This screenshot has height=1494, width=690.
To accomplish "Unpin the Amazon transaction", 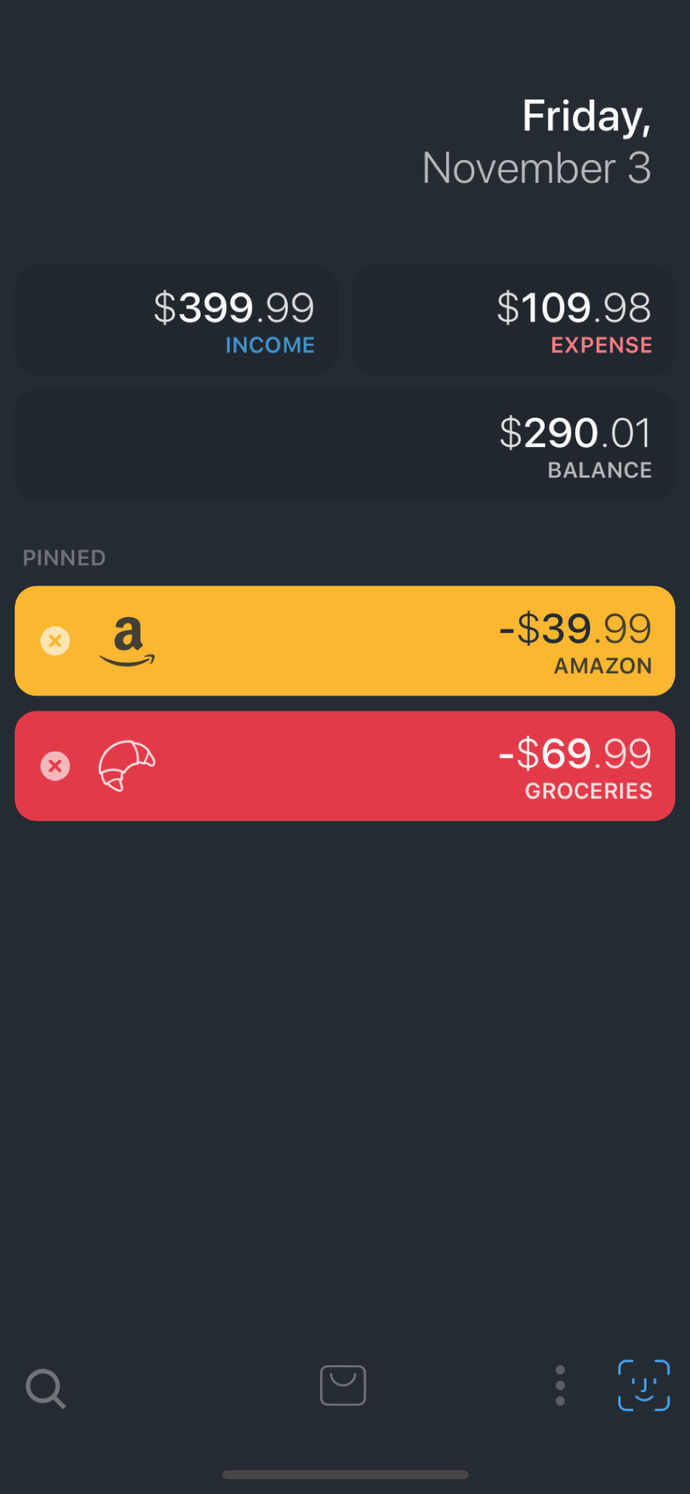I will pyautogui.click(x=55, y=641).
